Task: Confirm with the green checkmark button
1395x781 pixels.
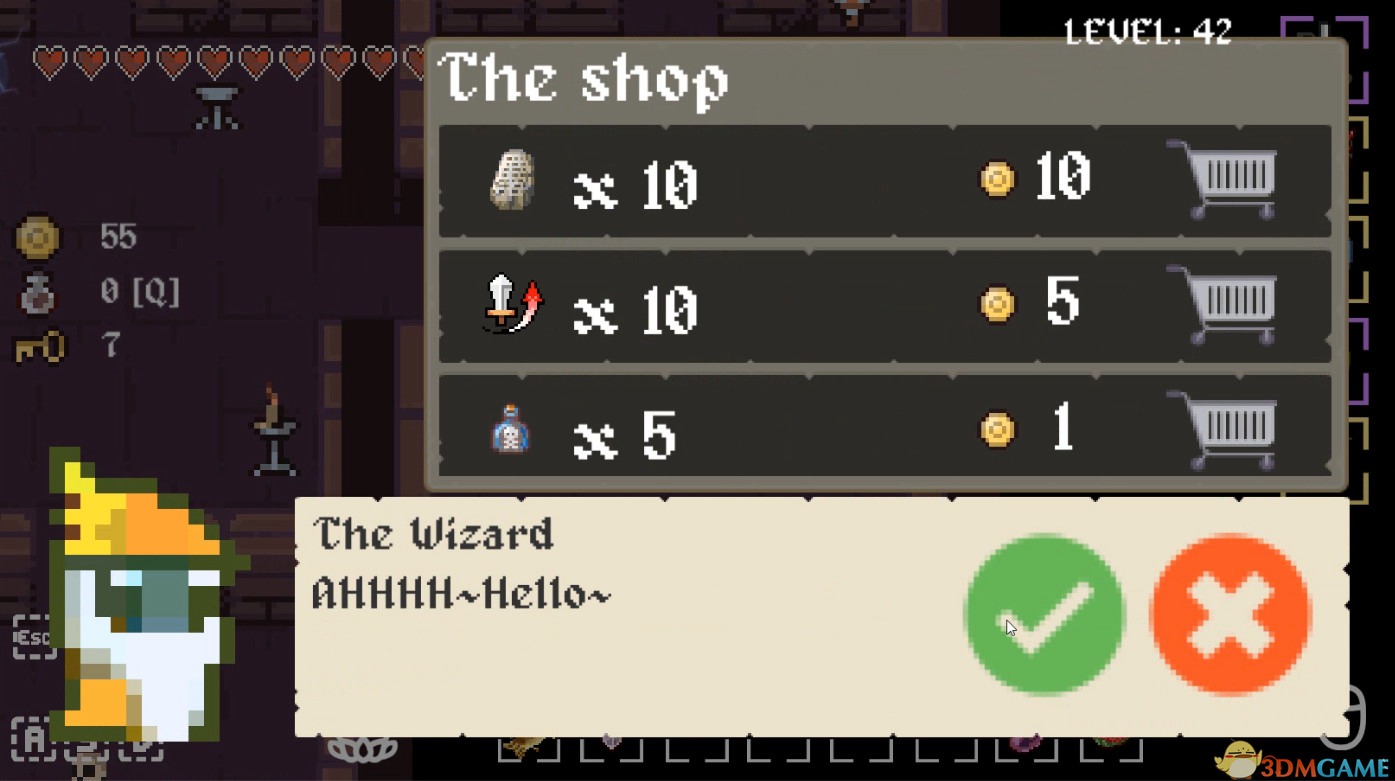Action: (x=1045, y=615)
